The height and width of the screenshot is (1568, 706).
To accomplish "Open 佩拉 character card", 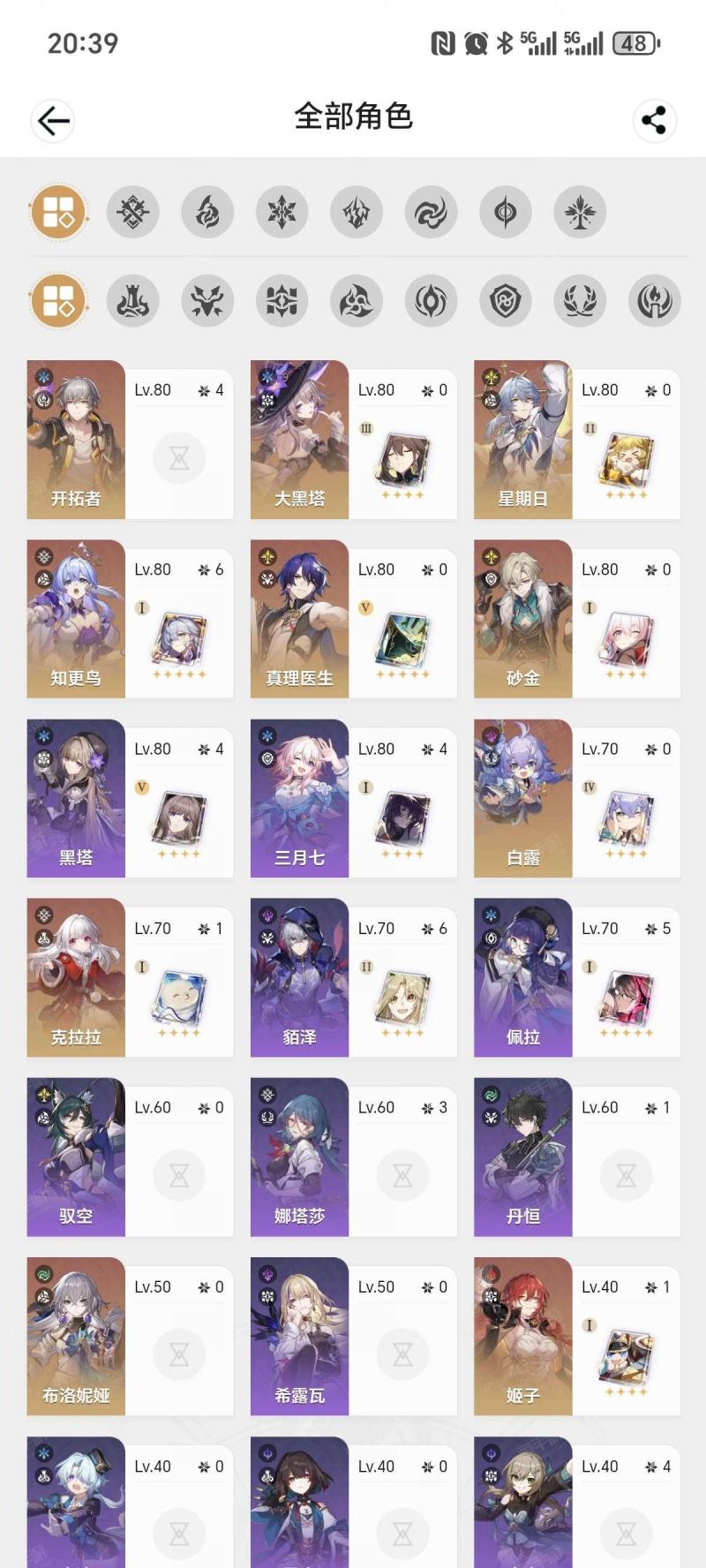I will (x=577, y=977).
